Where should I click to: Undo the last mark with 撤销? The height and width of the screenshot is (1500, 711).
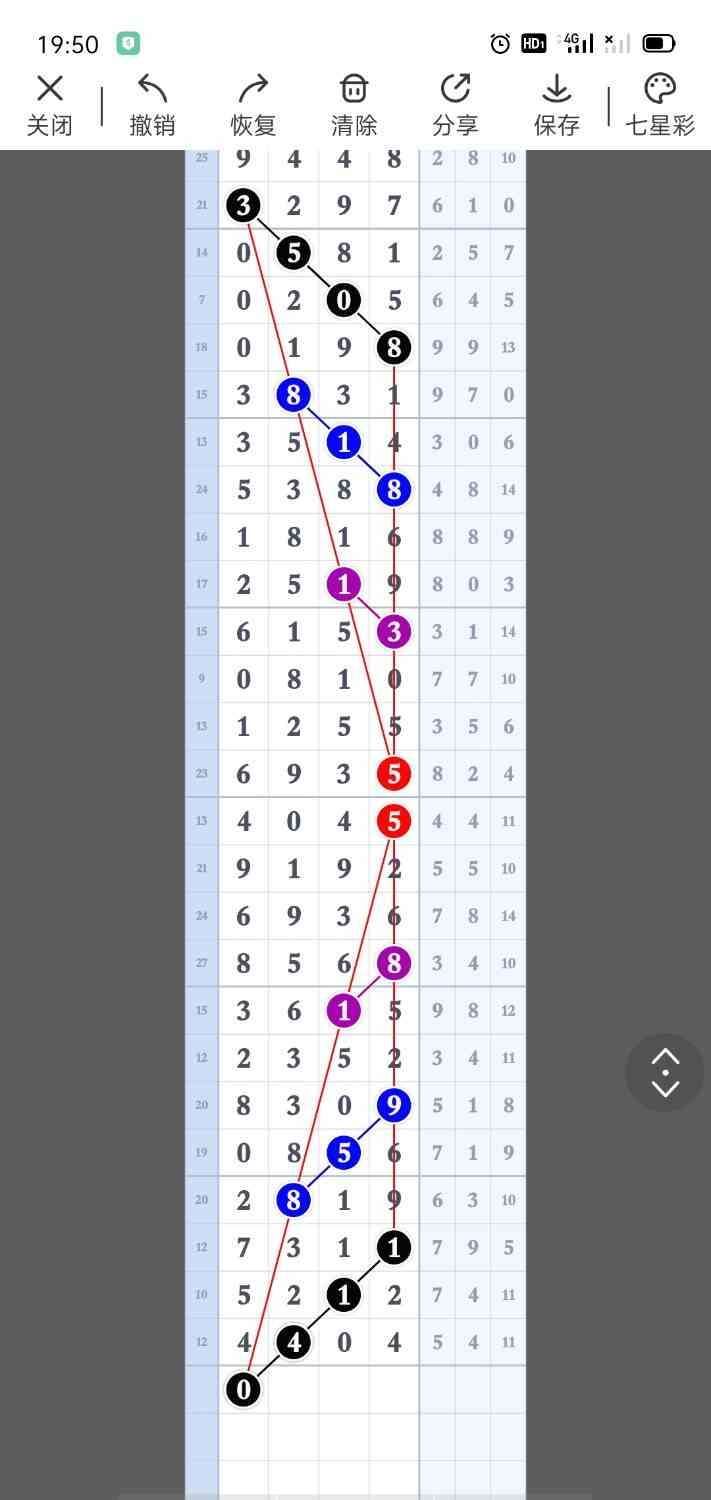click(x=152, y=105)
